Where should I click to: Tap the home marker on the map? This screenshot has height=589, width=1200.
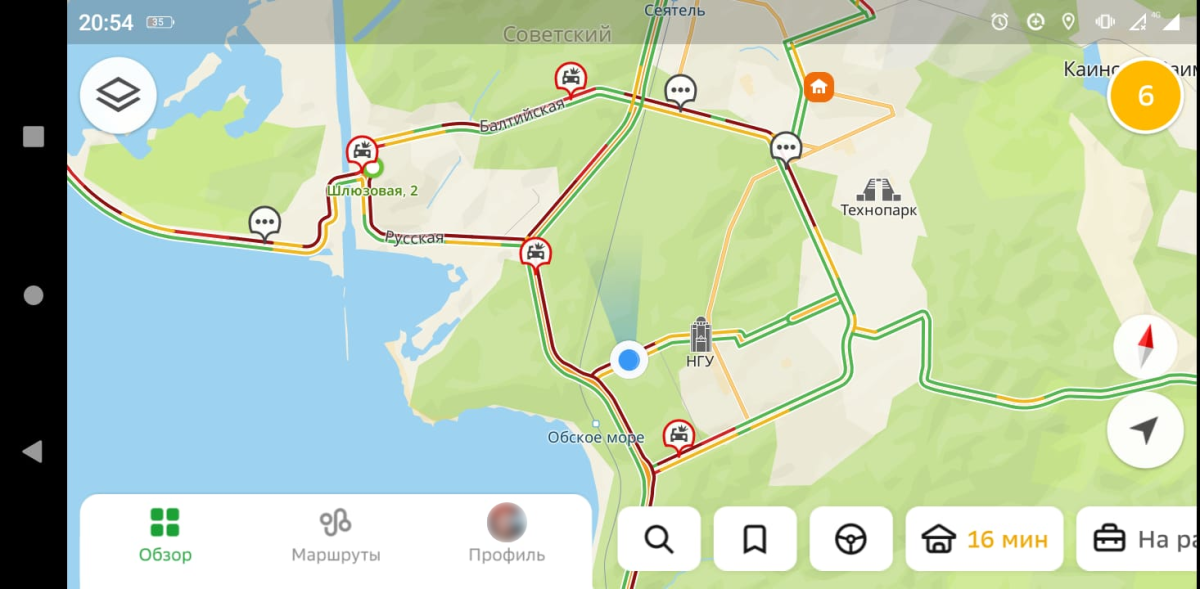coord(819,87)
